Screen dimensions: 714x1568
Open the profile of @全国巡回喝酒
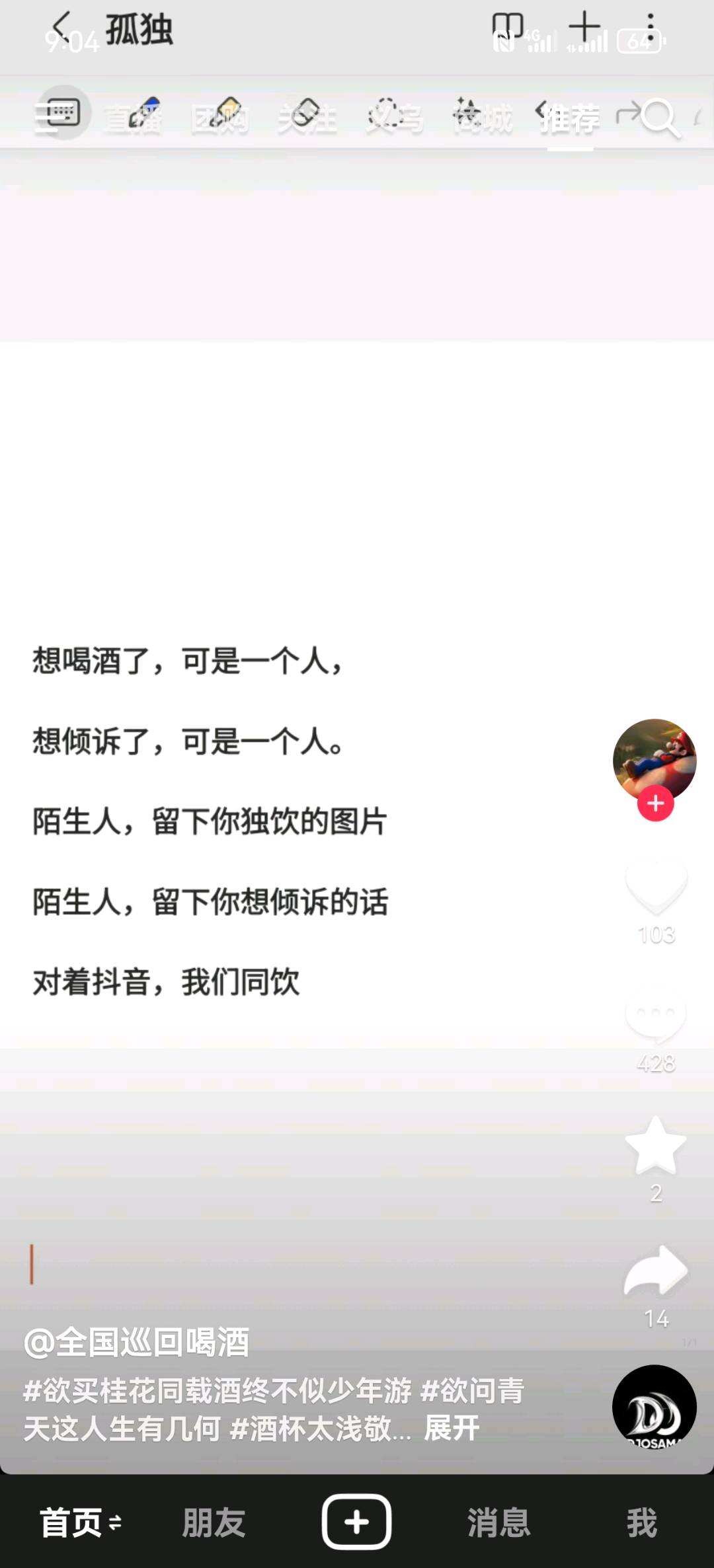pyautogui.click(x=136, y=1343)
